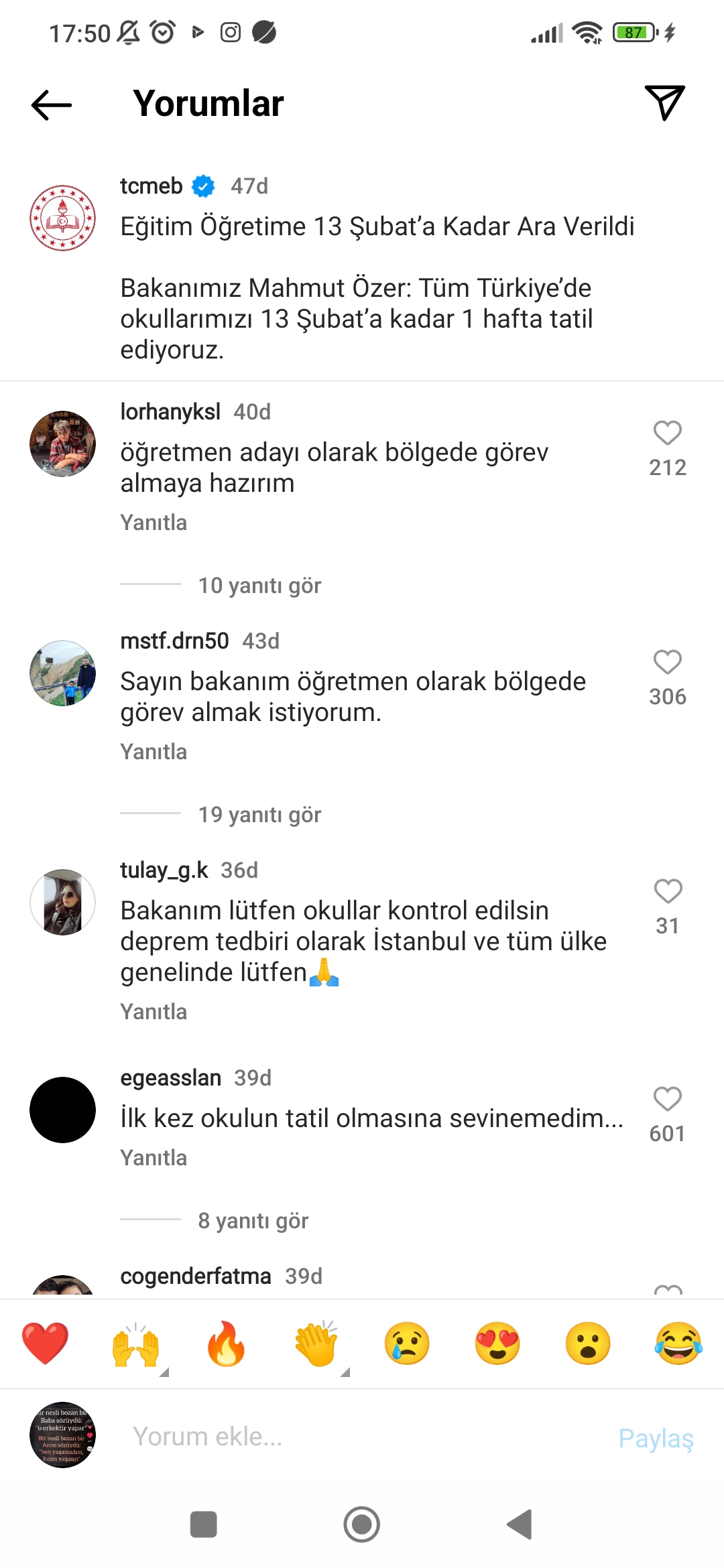Expand "10 yanıtı gör" replies
724x1568 pixels.
tap(259, 586)
